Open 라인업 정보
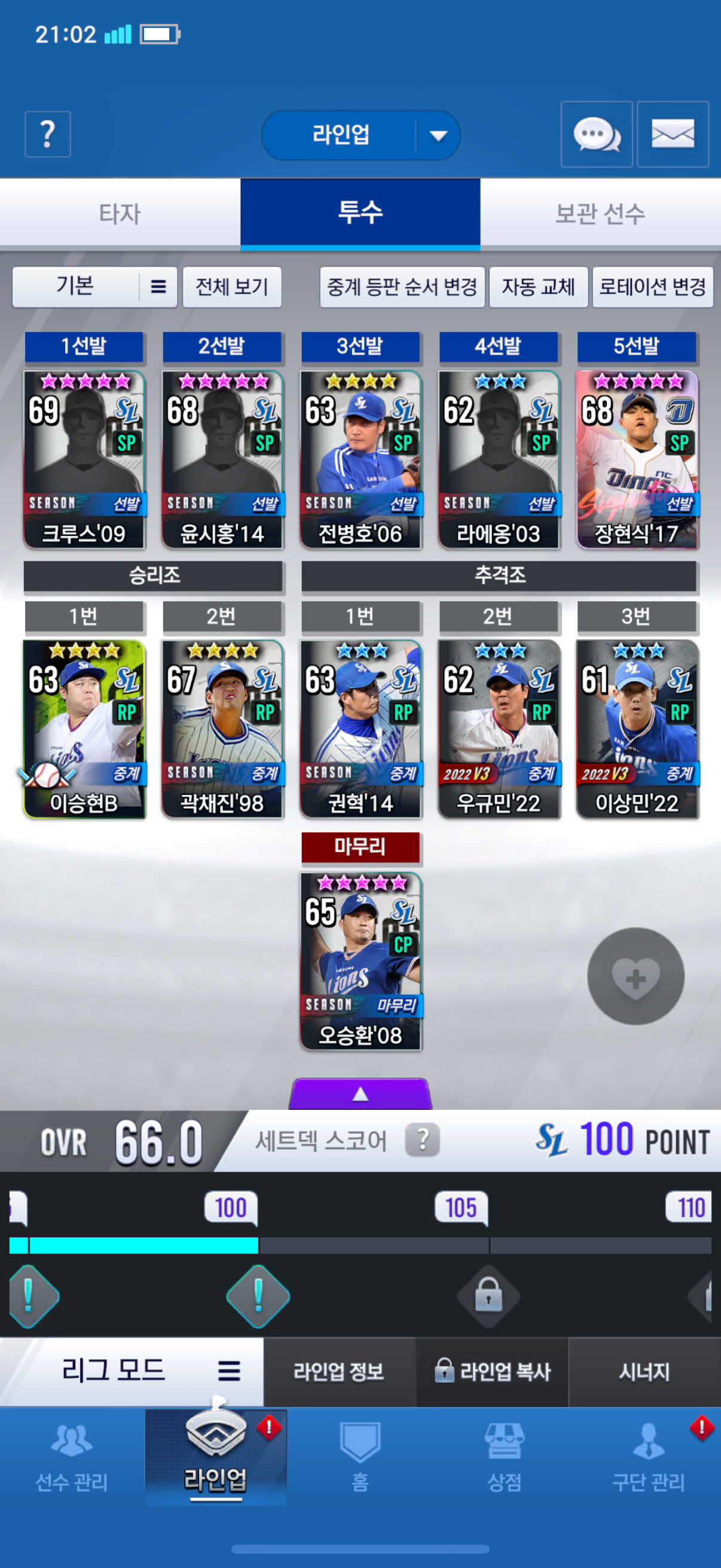Screen dimensions: 721x1568 tap(340, 1371)
